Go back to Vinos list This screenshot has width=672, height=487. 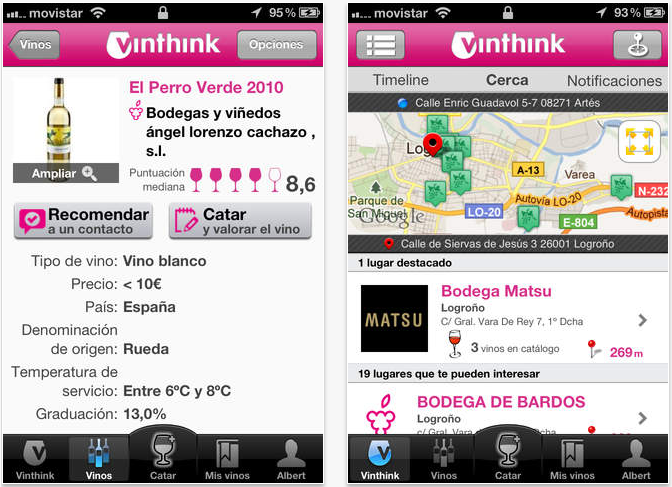[34, 45]
